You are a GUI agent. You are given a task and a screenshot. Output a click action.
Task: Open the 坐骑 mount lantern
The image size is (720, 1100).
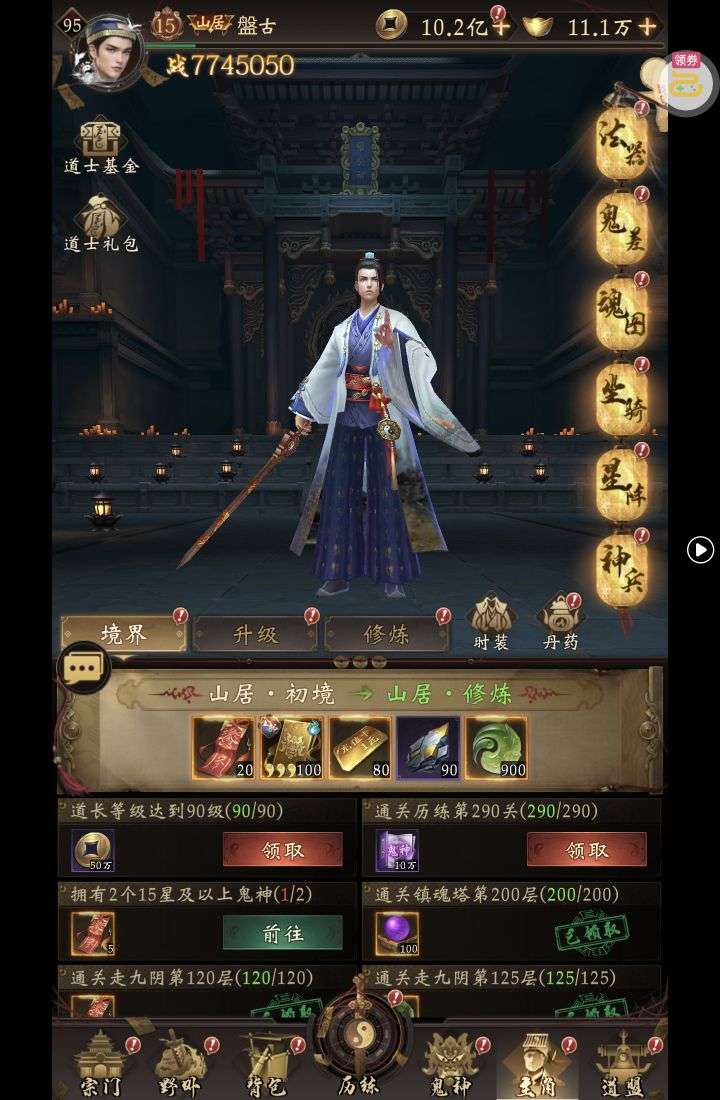622,400
